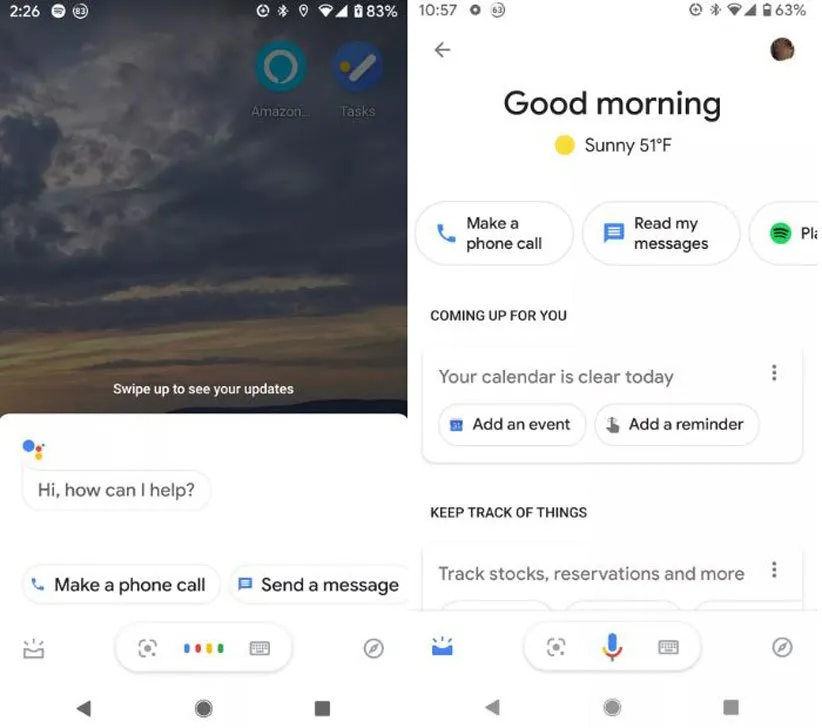Add an event to the calendar
The image size is (822, 728).
coord(510,424)
